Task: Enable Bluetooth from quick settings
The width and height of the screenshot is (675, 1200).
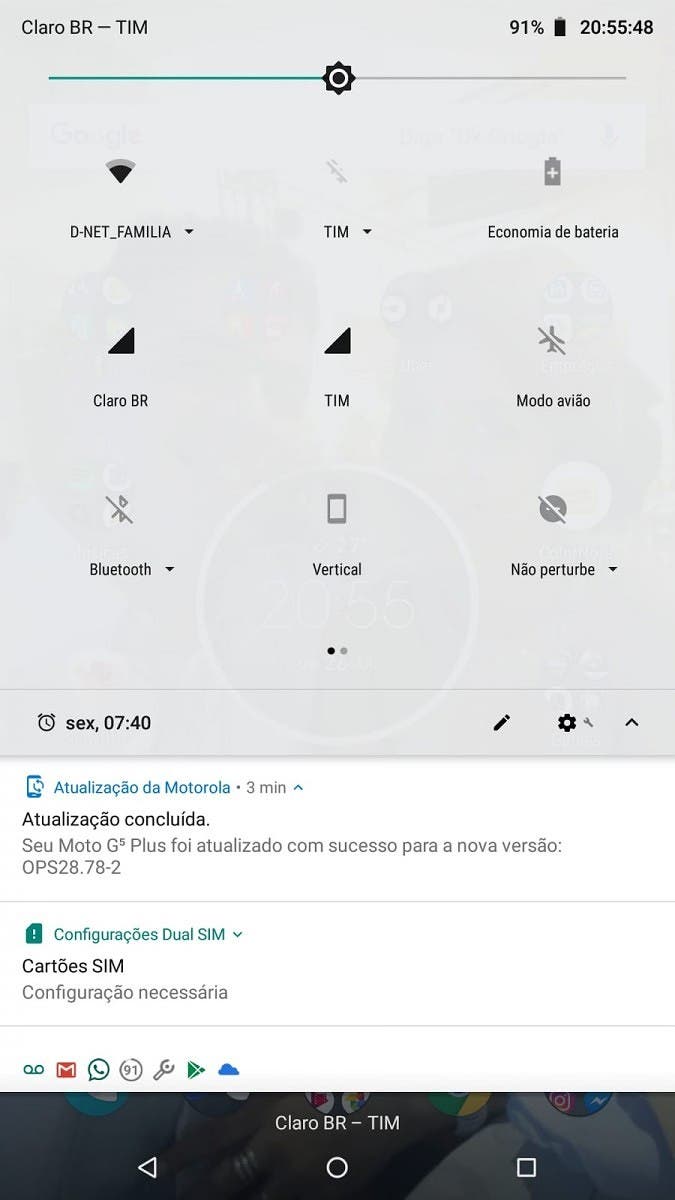Action: pos(120,510)
